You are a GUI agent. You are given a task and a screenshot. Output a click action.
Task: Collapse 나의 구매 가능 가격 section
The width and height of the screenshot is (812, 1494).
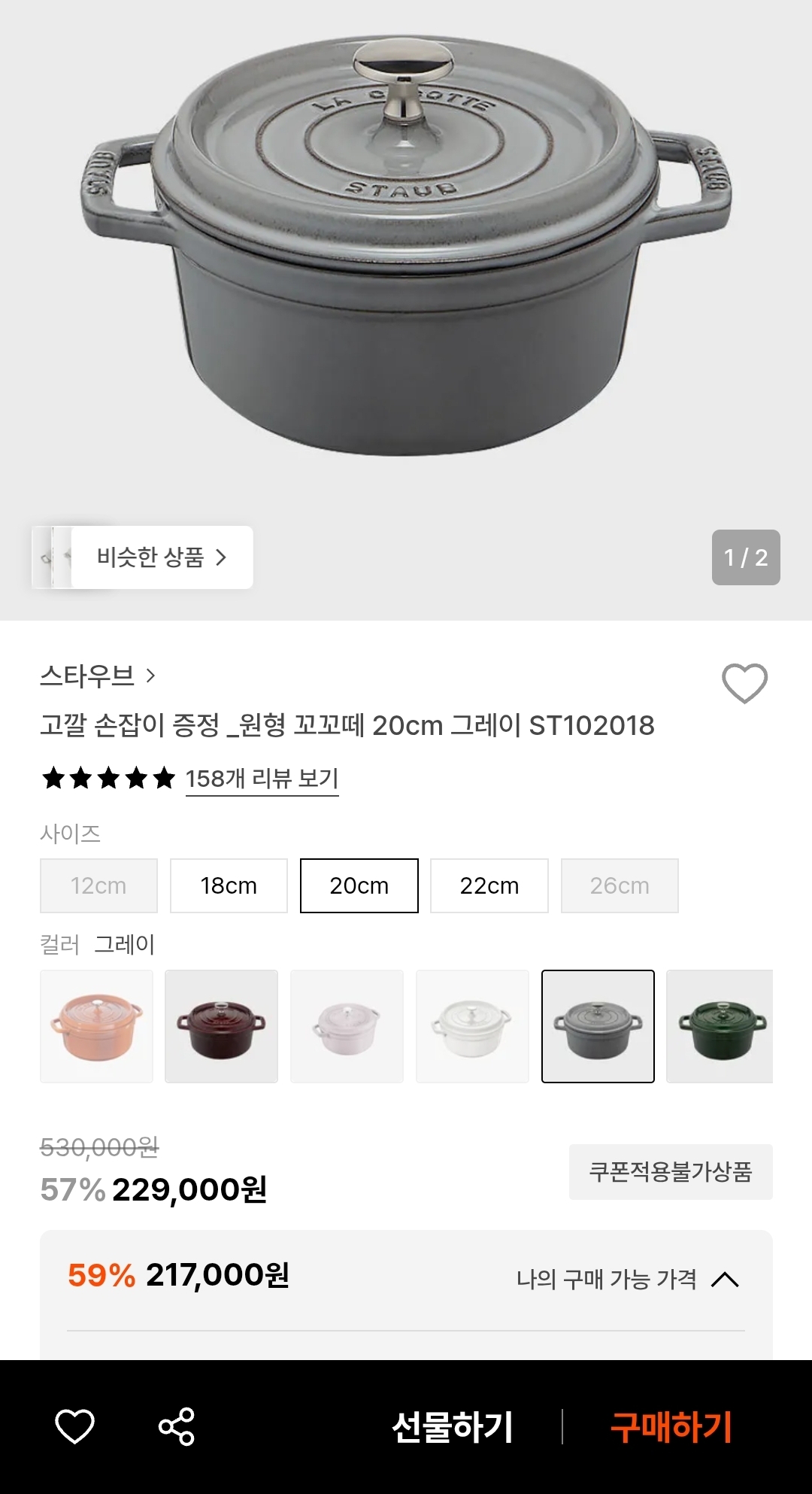pos(725,1279)
